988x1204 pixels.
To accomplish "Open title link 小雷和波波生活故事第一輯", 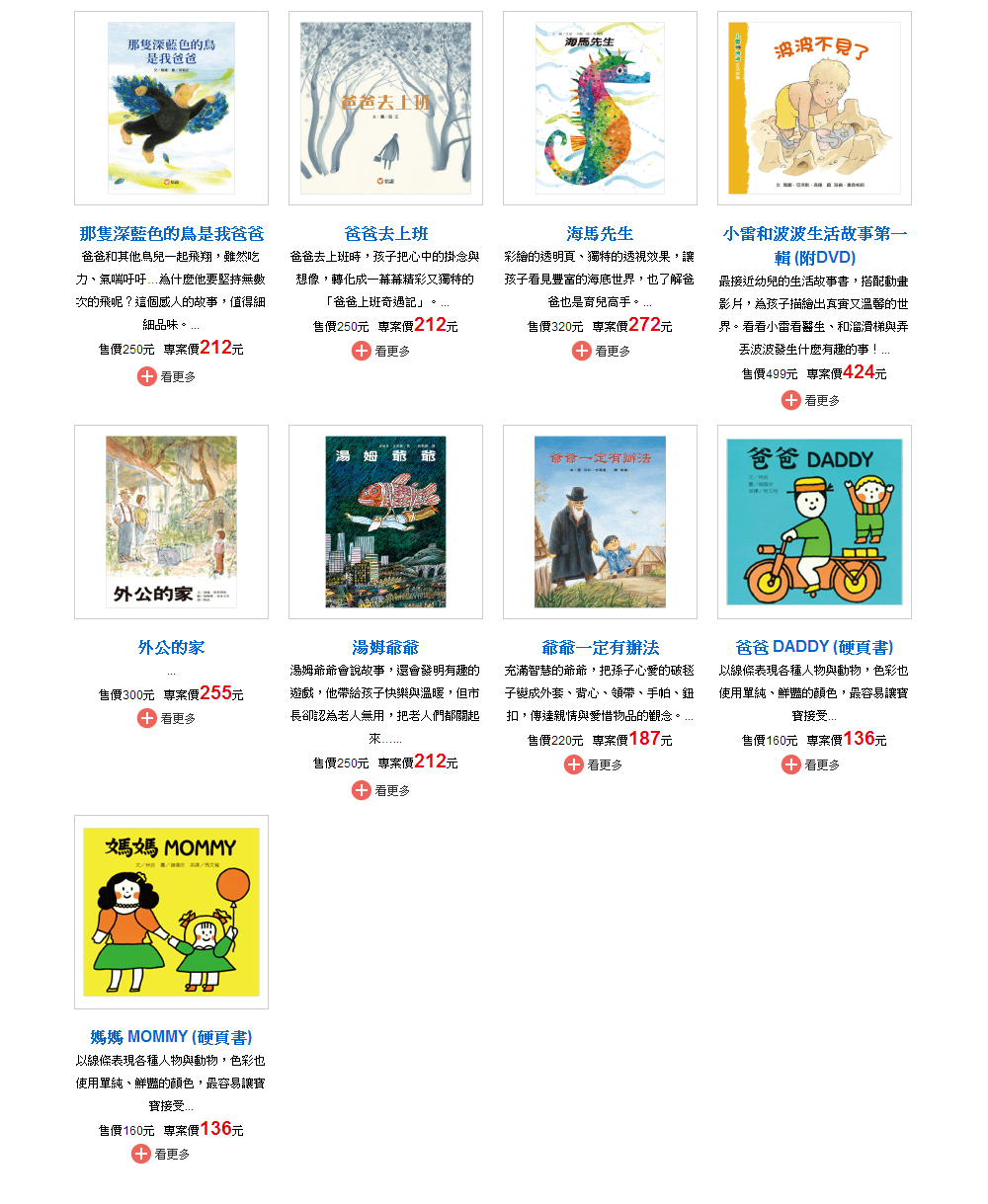I will point(814,245).
